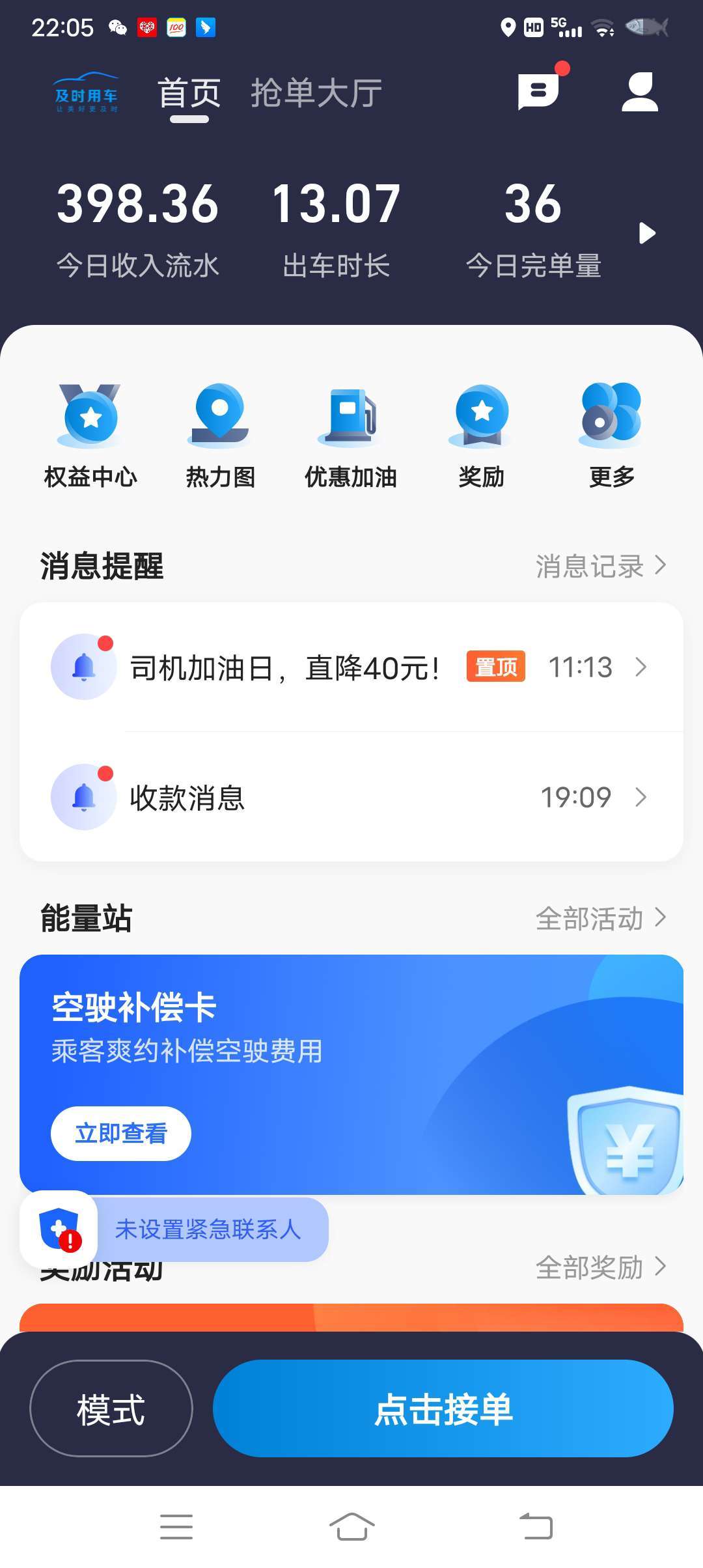View 全部活动 in 能量站
The height and width of the screenshot is (1568, 703).
pyautogui.click(x=600, y=918)
